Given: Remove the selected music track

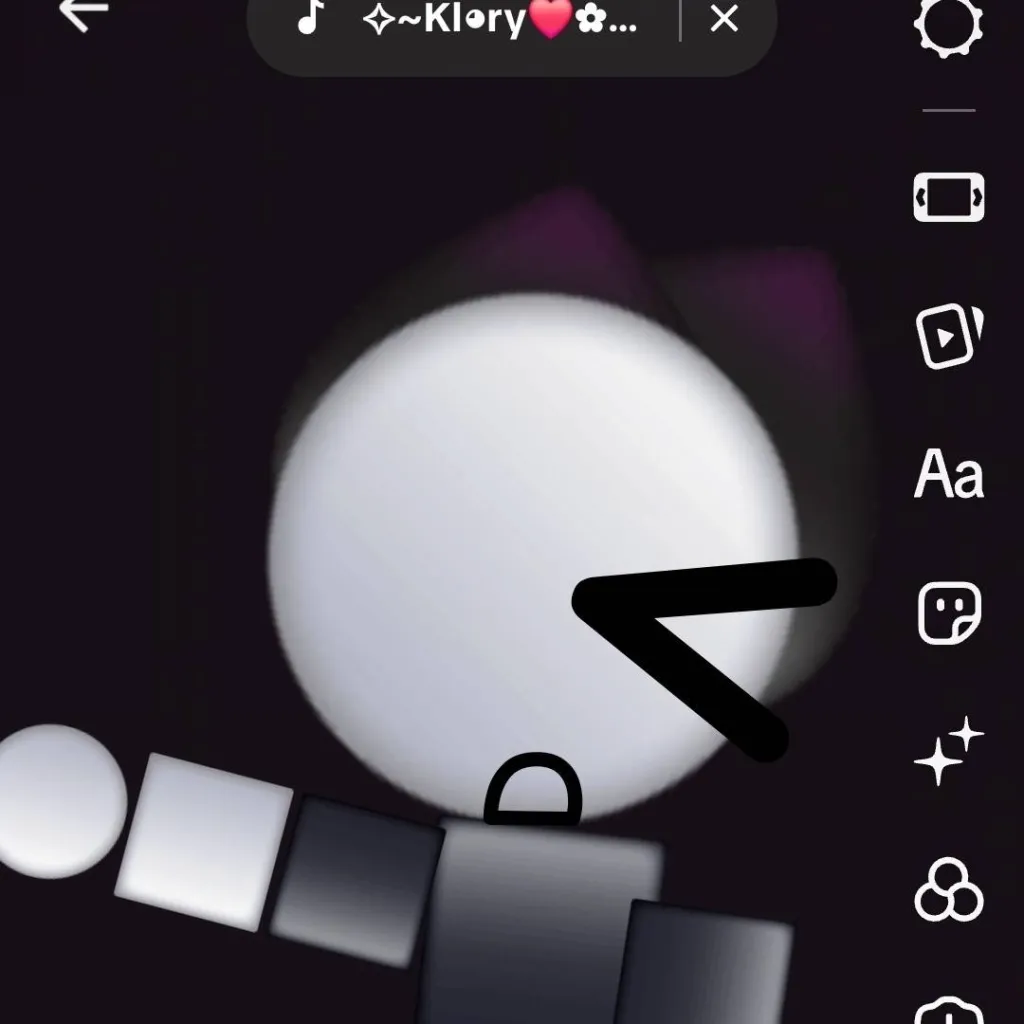Looking at the screenshot, I should point(724,19).
